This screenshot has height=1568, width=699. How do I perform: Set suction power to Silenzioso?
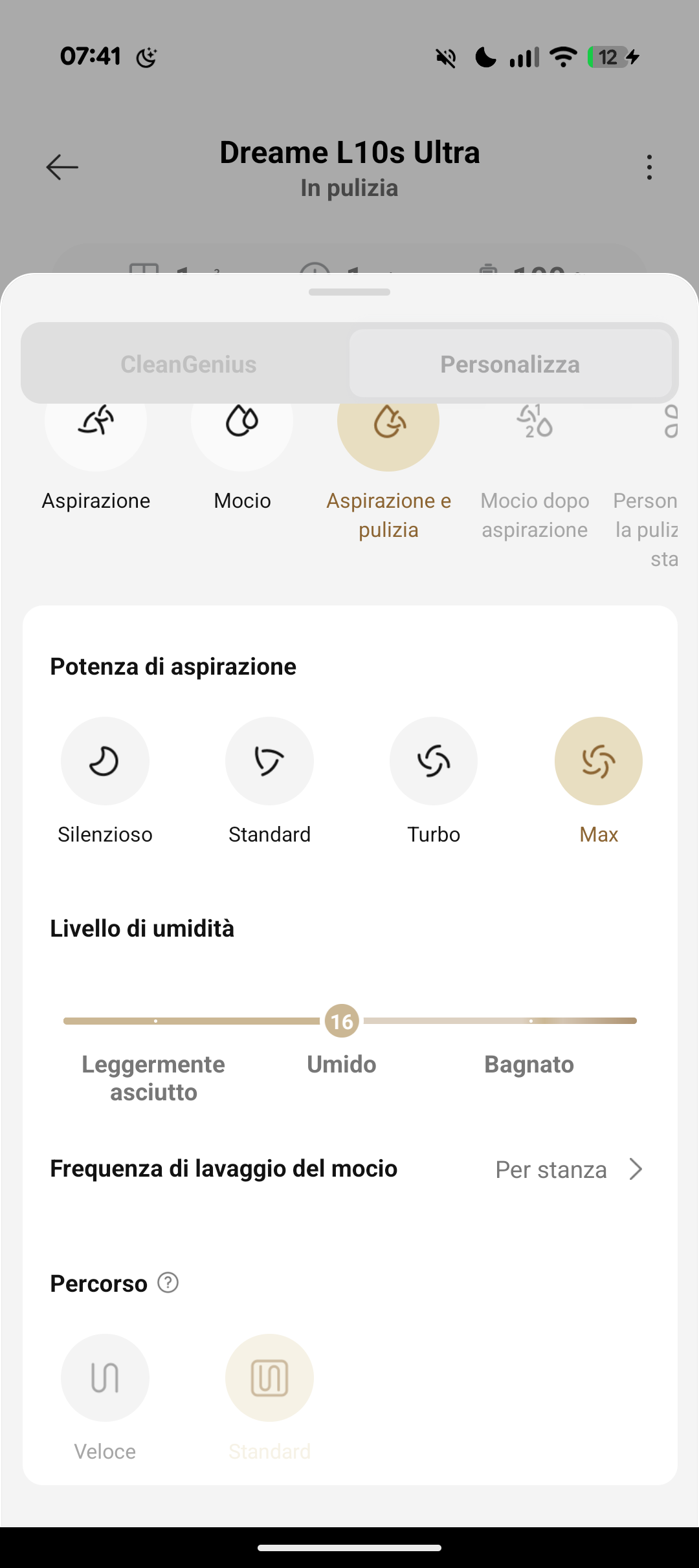[x=105, y=761]
